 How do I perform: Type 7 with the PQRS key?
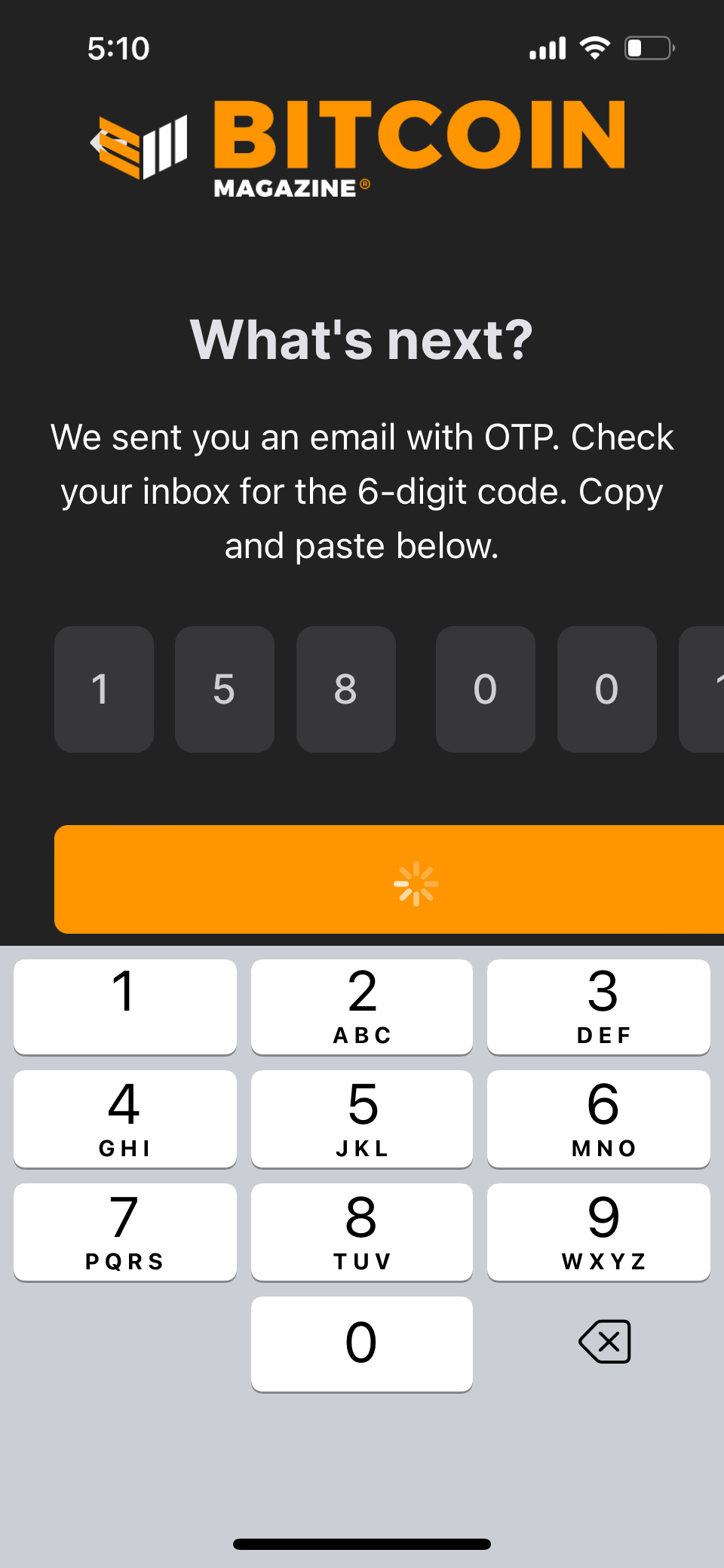click(125, 1232)
